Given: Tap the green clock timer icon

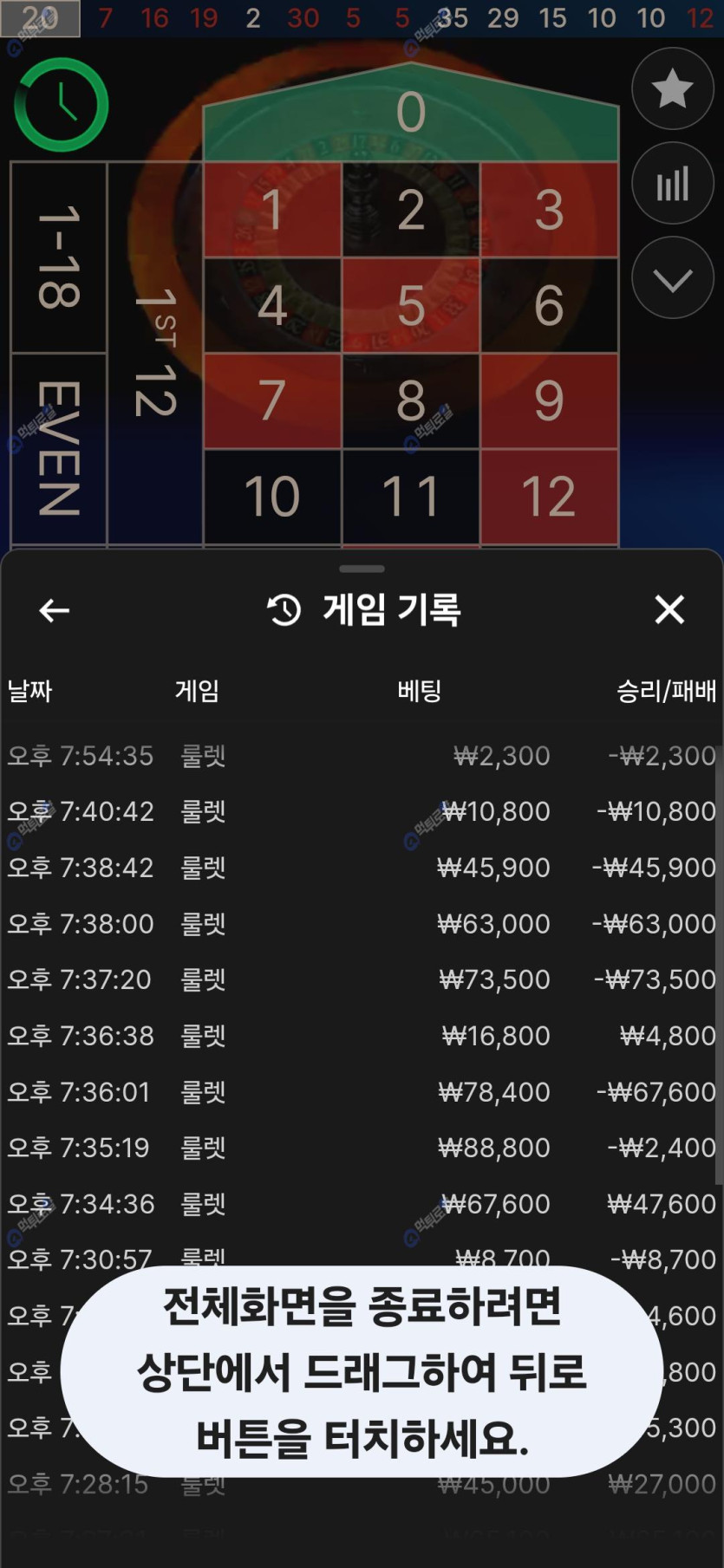Looking at the screenshot, I should pos(62,105).
